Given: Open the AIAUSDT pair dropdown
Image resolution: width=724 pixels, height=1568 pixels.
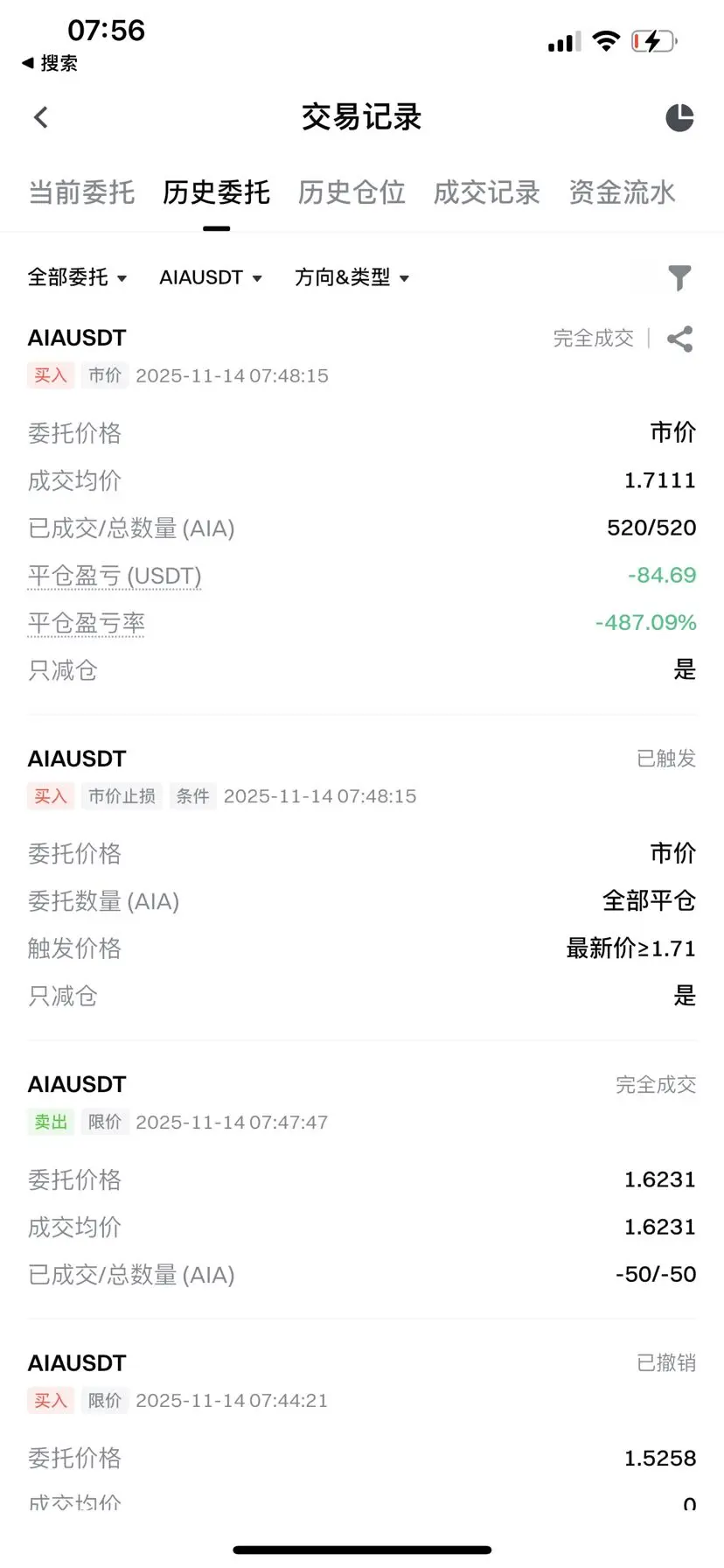Looking at the screenshot, I should pyautogui.click(x=210, y=277).
